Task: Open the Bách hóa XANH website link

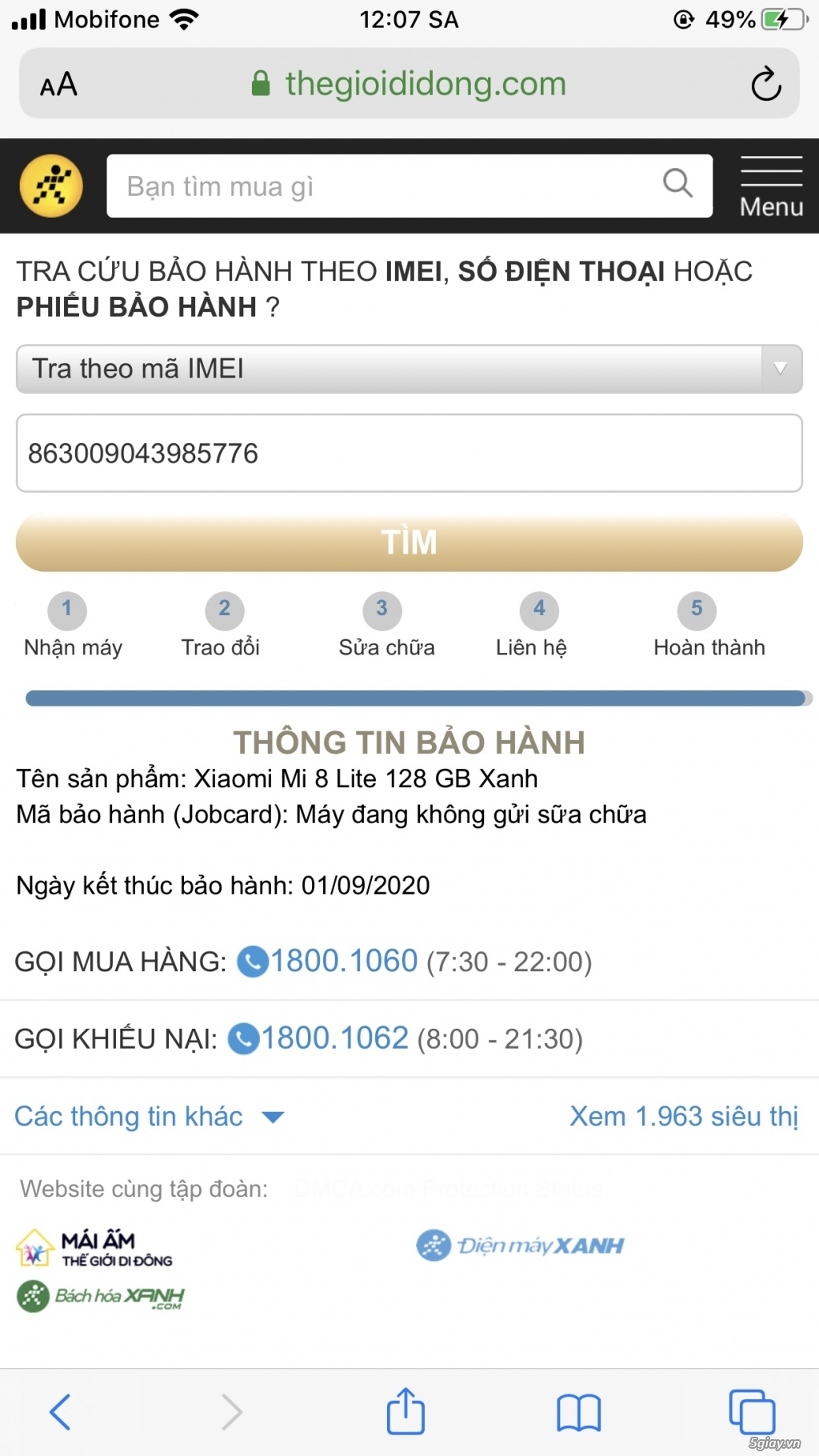Action: point(101,1296)
